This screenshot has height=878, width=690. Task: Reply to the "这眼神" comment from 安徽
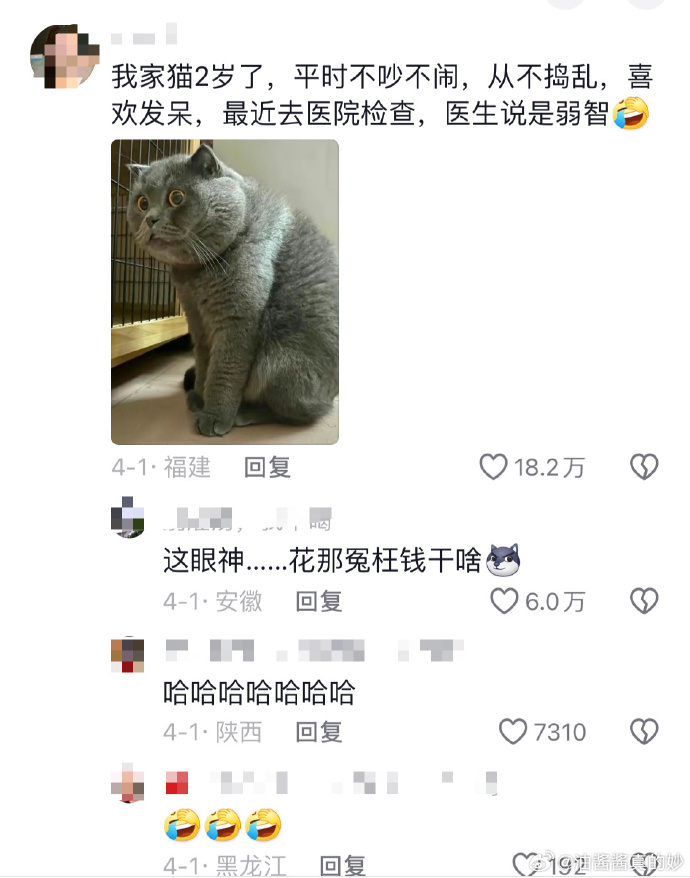pyautogui.click(x=319, y=600)
